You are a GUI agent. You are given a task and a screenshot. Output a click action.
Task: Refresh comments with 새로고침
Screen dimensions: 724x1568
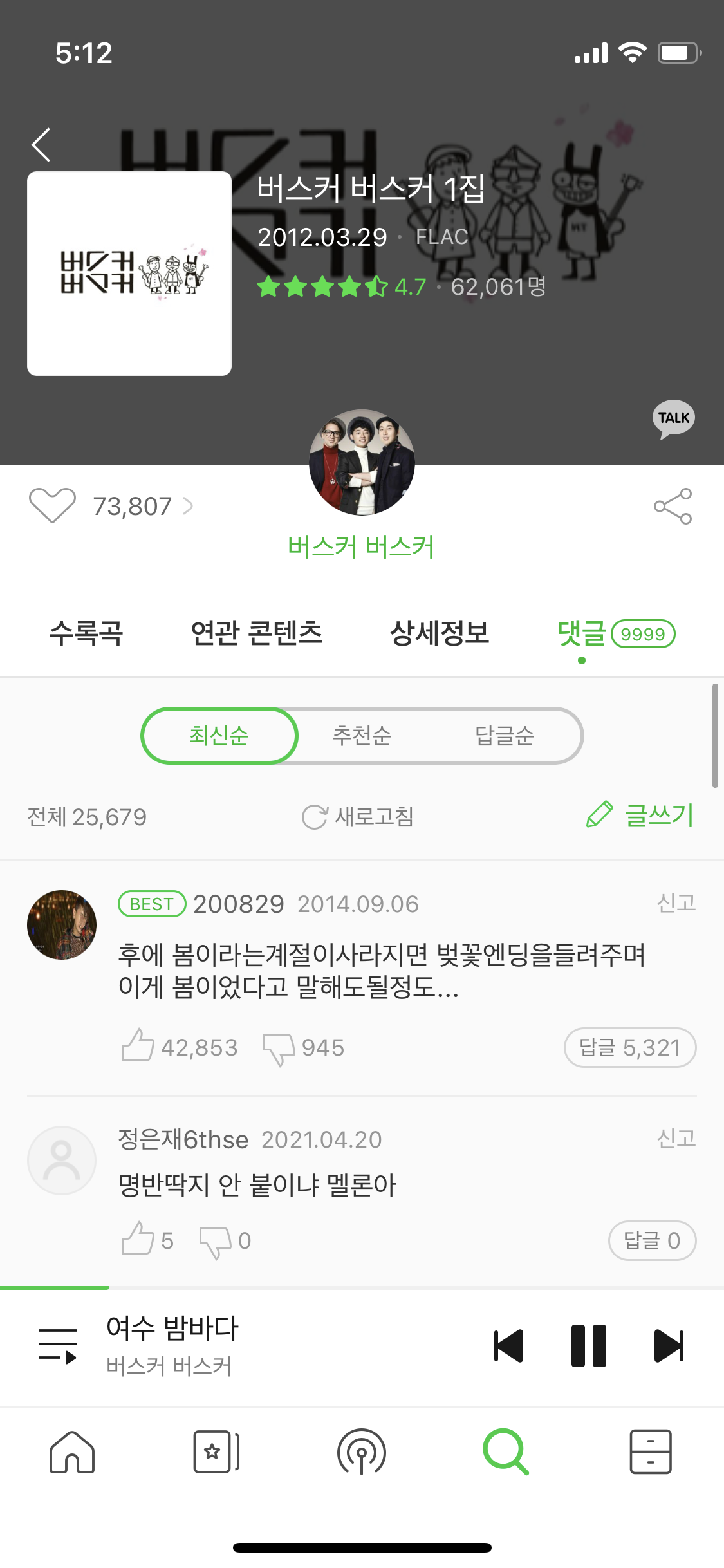point(358,817)
